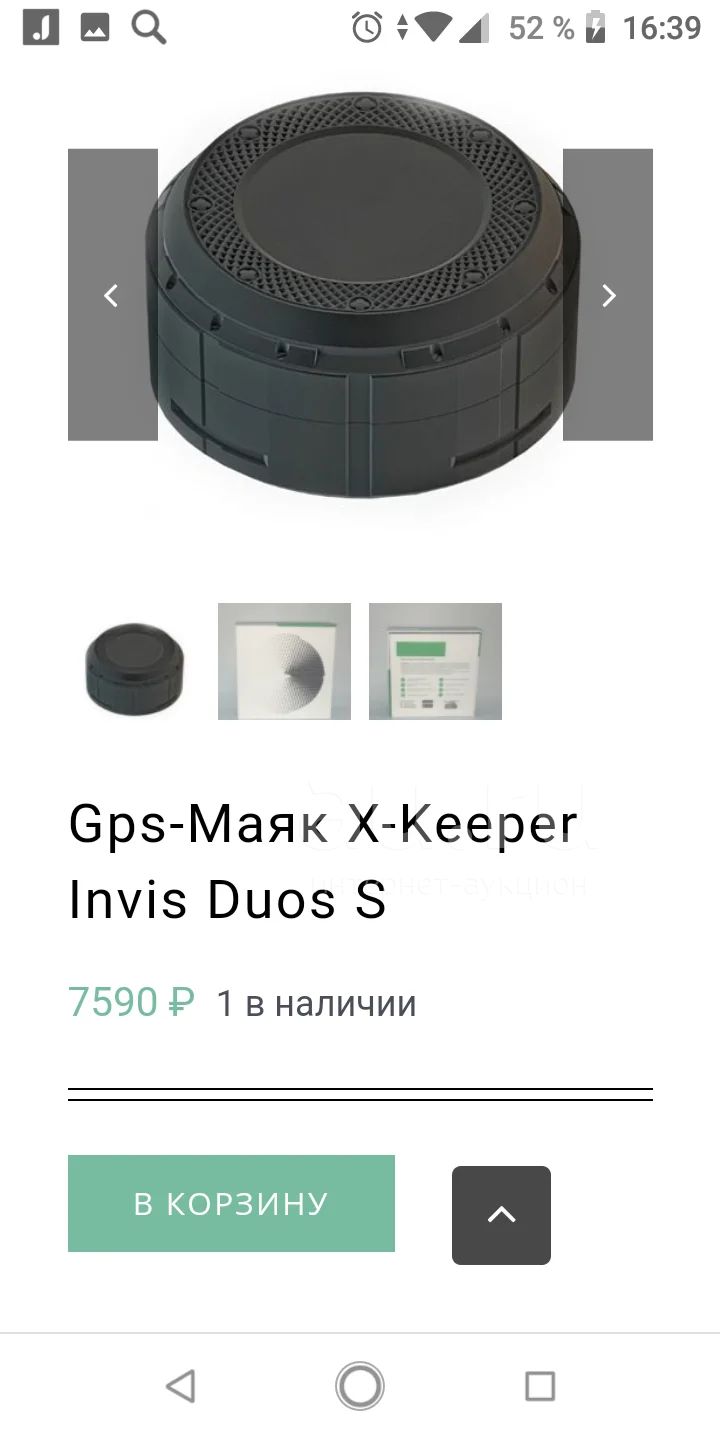Select the box back thumbnail

coord(435,662)
